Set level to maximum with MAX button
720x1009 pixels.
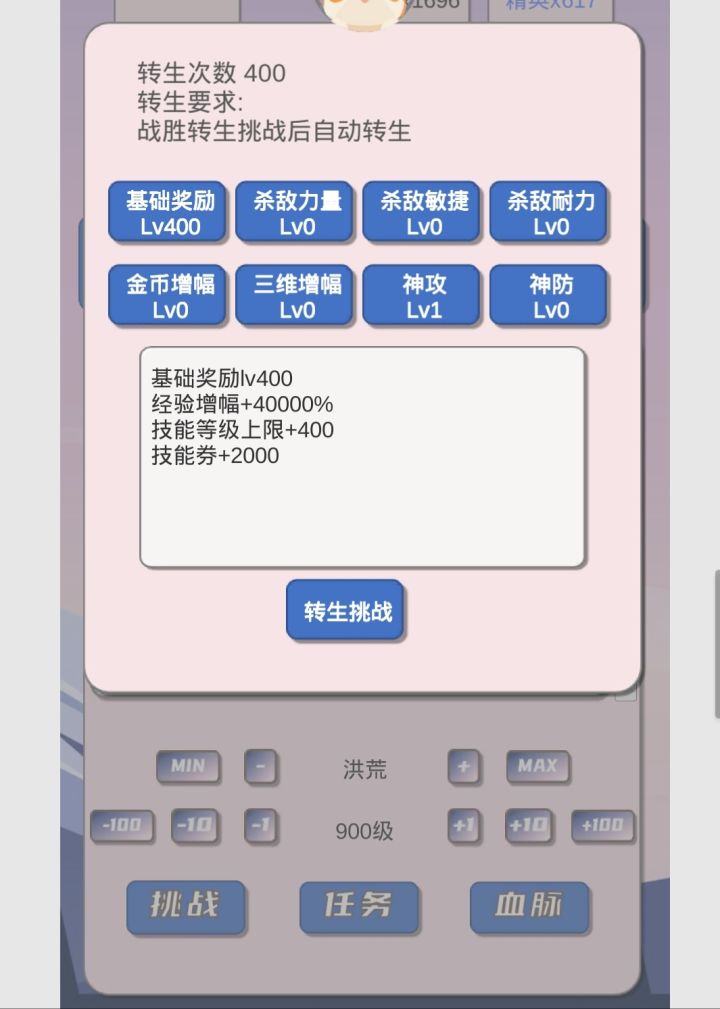click(x=539, y=767)
